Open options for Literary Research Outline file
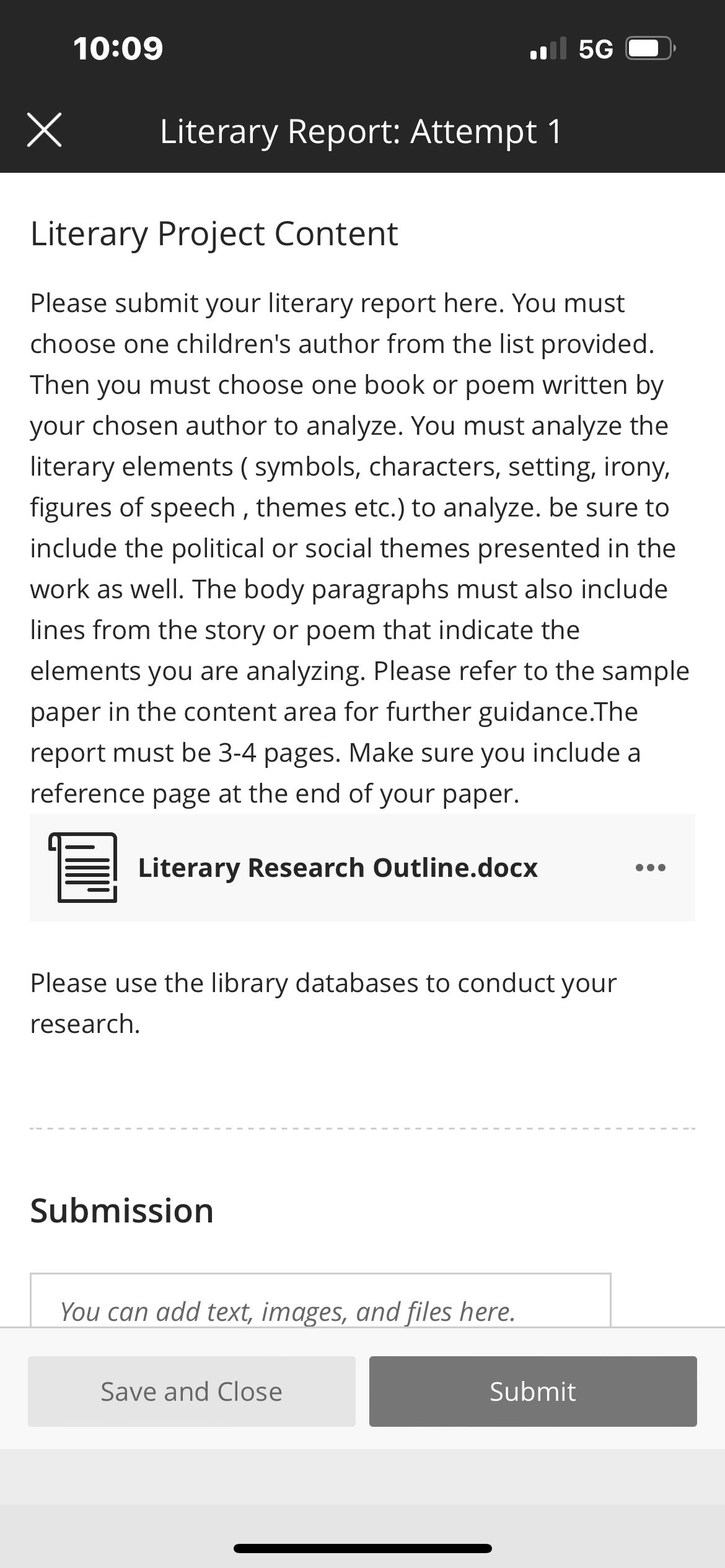The width and height of the screenshot is (725, 1568). [651, 868]
